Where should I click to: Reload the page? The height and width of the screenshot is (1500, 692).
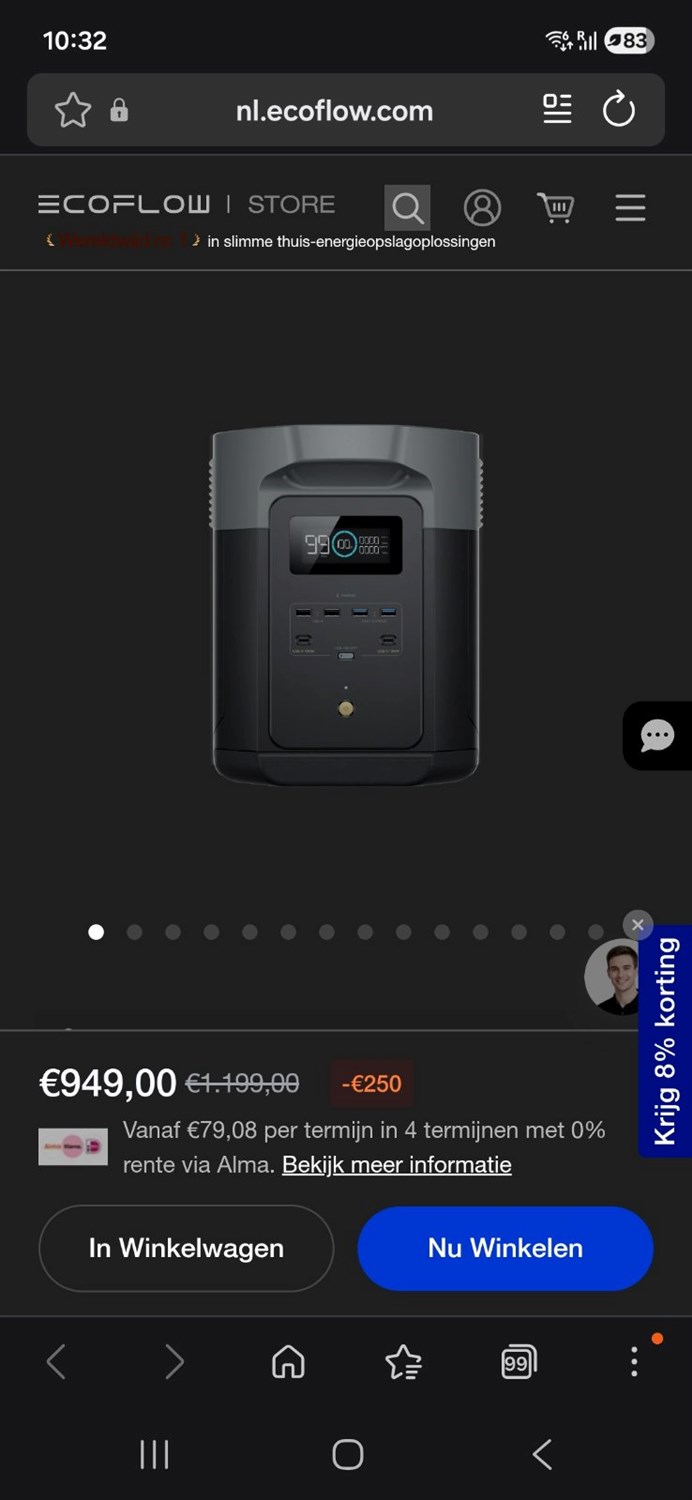619,109
